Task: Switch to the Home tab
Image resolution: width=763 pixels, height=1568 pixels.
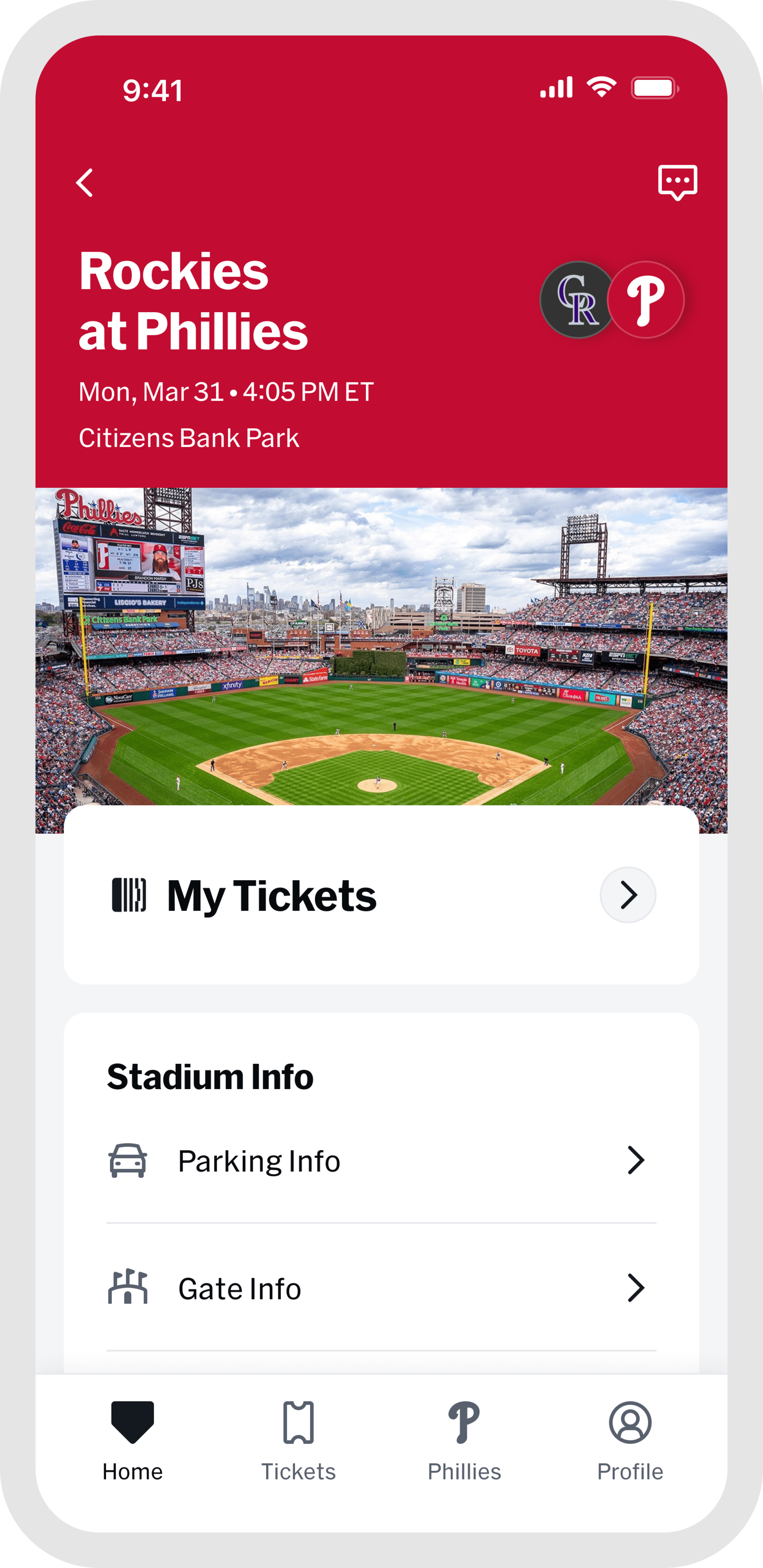Action: (133, 1440)
